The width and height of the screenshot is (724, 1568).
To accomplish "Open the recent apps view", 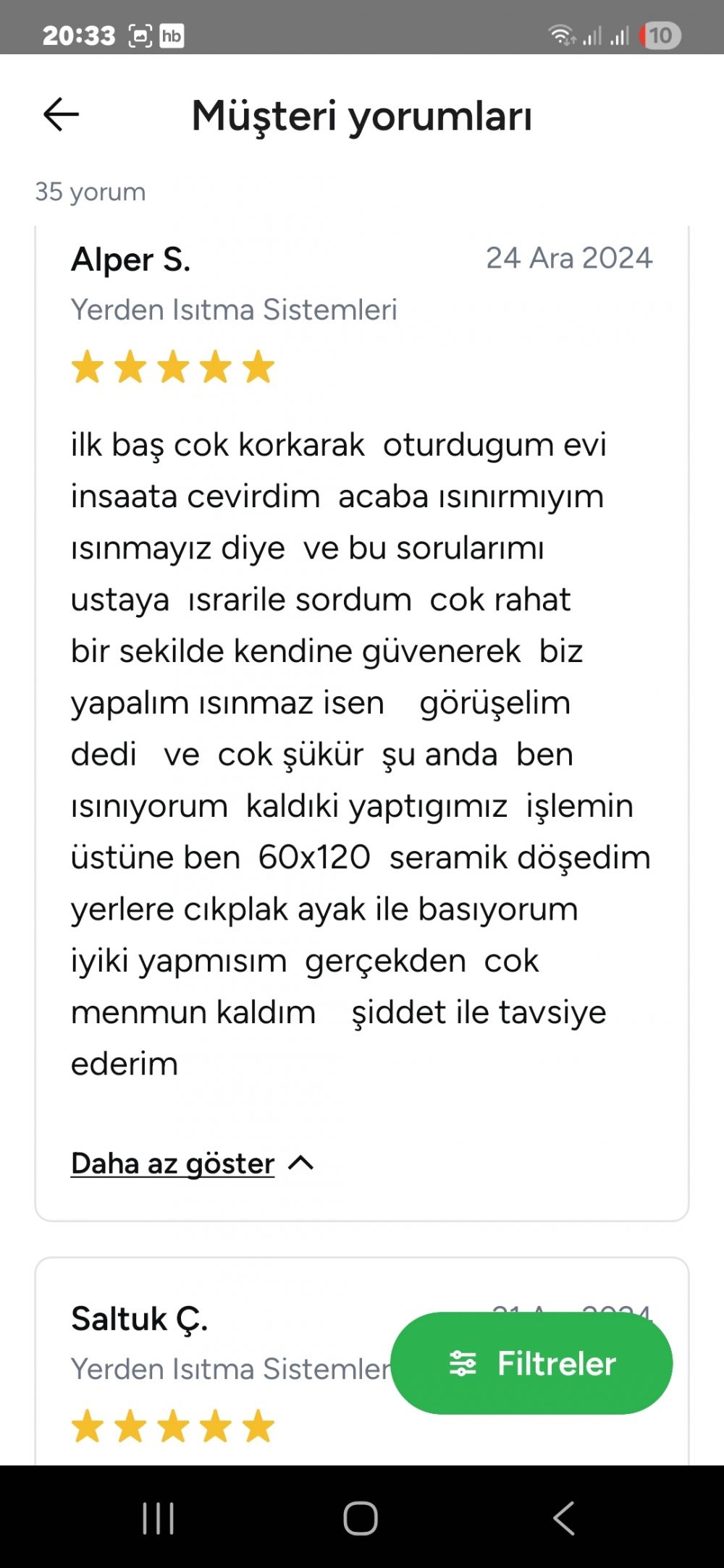I will point(158,1518).
